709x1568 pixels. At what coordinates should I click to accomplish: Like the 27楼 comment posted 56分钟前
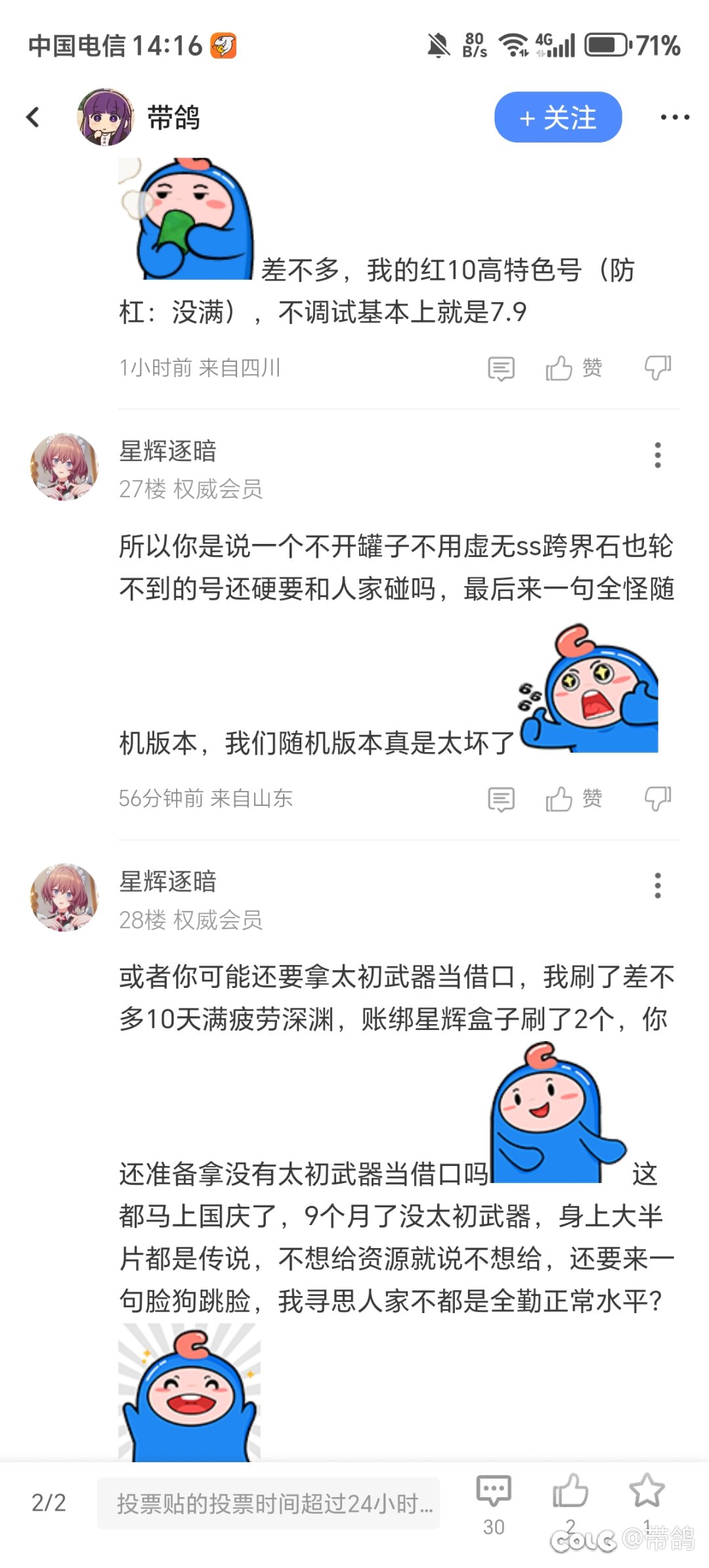[573, 799]
